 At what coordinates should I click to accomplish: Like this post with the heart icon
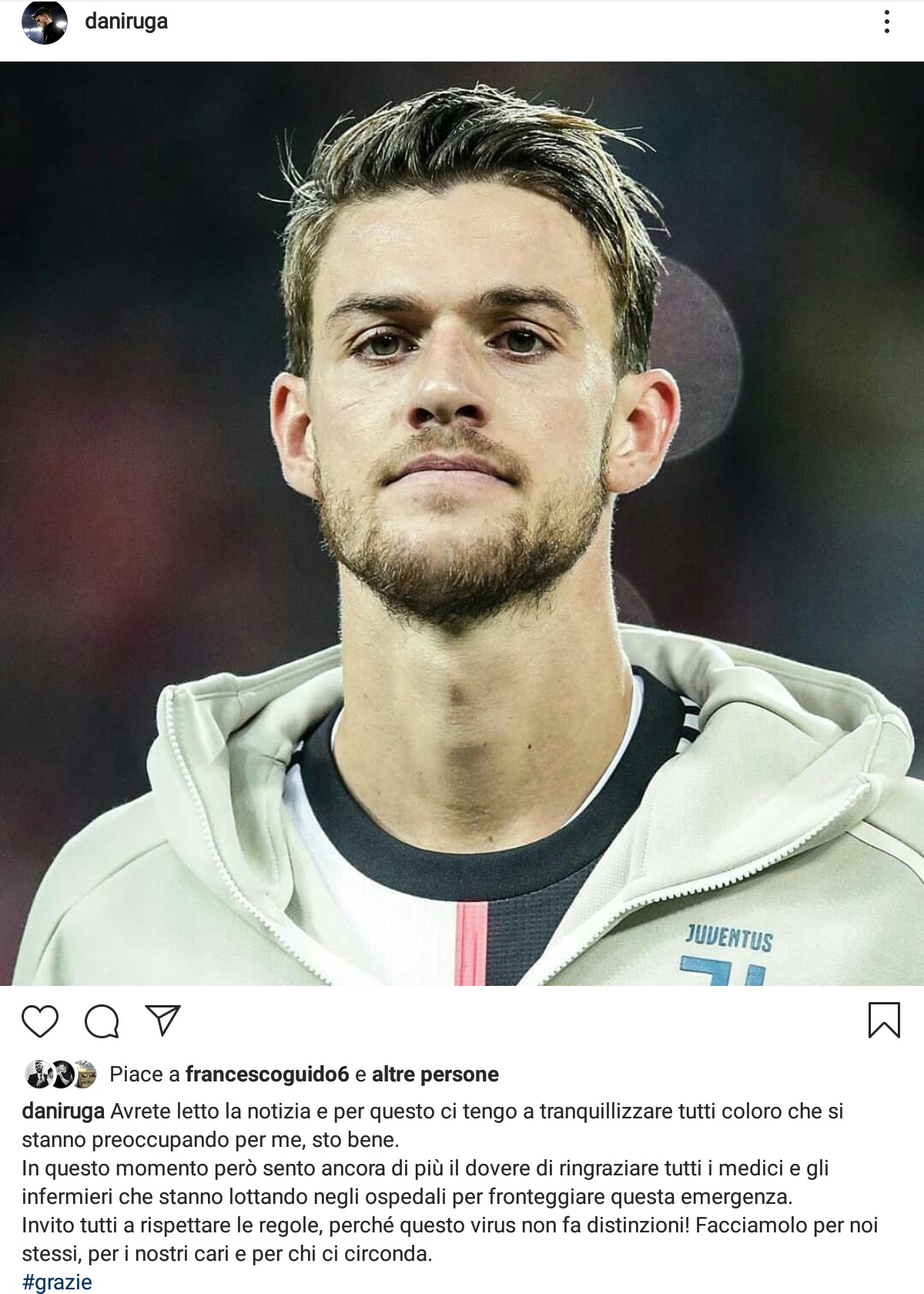[x=40, y=1022]
